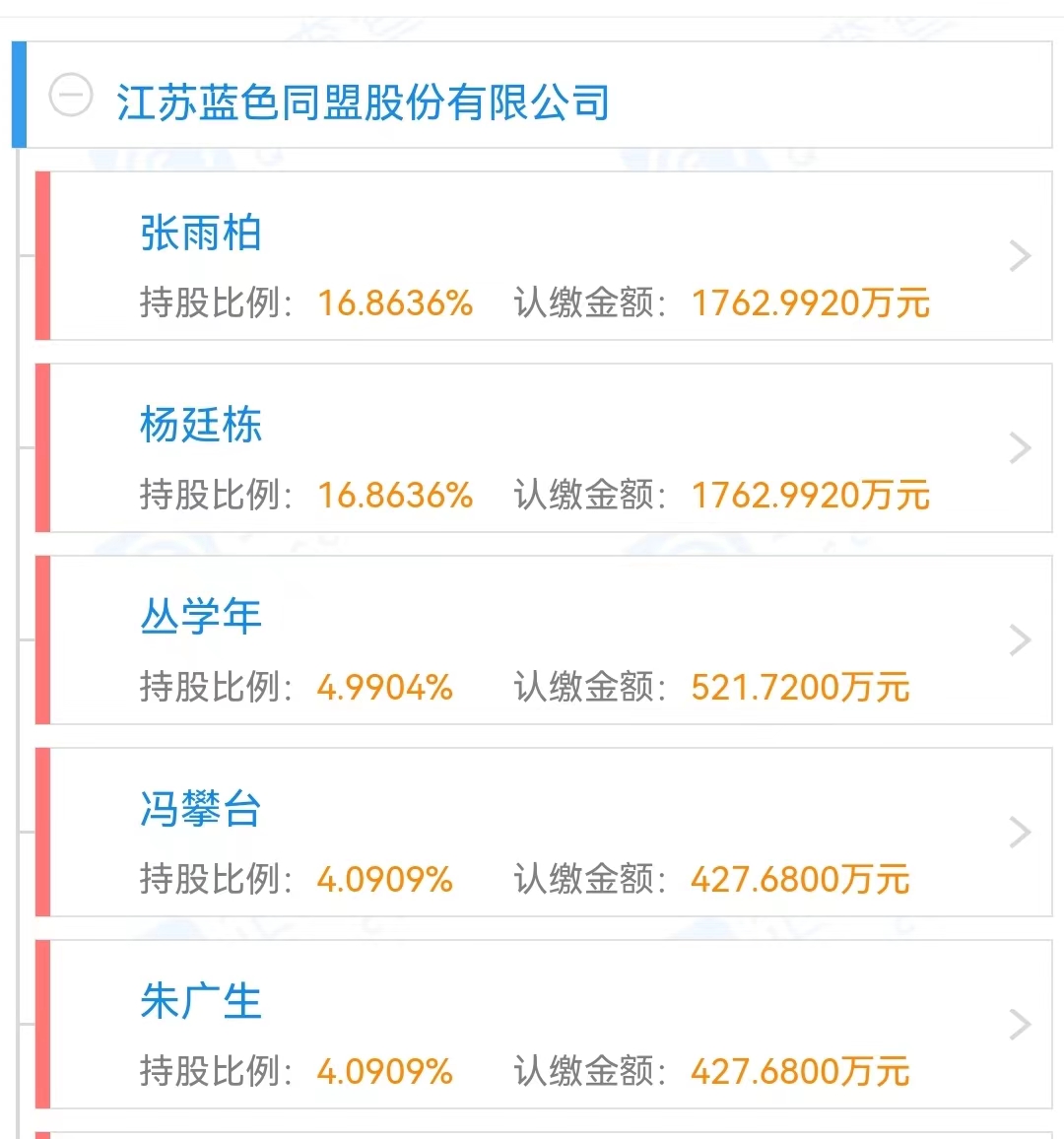Open details arrow on 朱广生 row
The width and height of the screenshot is (1064, 1139).
tap(1019, 1025)
